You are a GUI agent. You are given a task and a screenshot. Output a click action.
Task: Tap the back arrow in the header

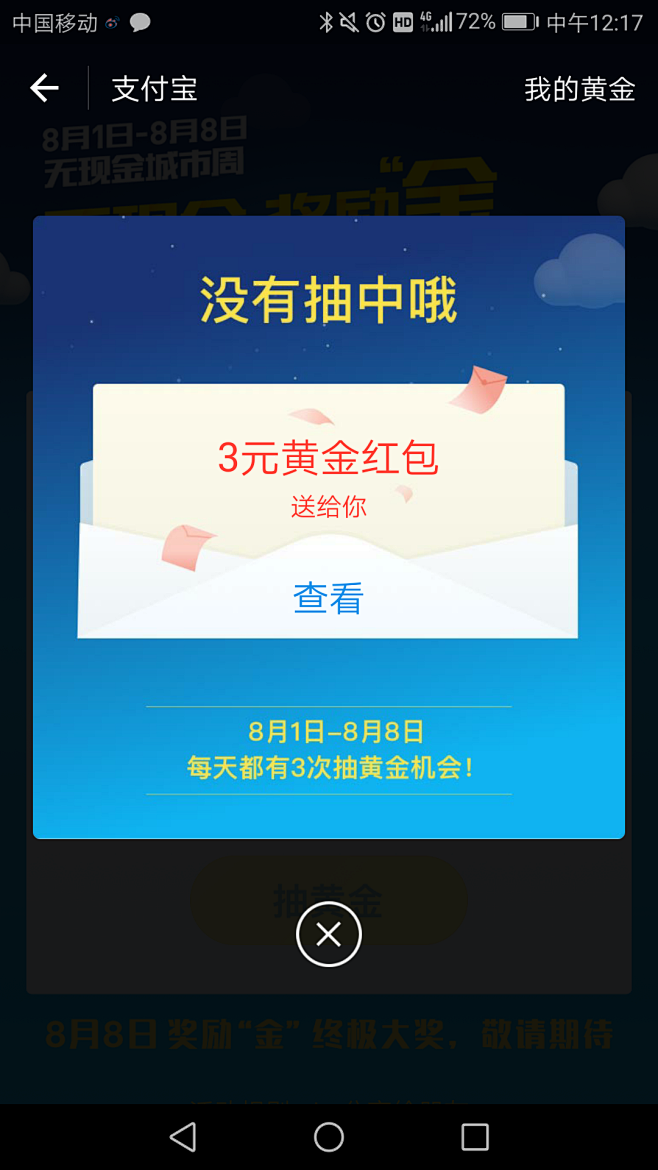point(44,88)
